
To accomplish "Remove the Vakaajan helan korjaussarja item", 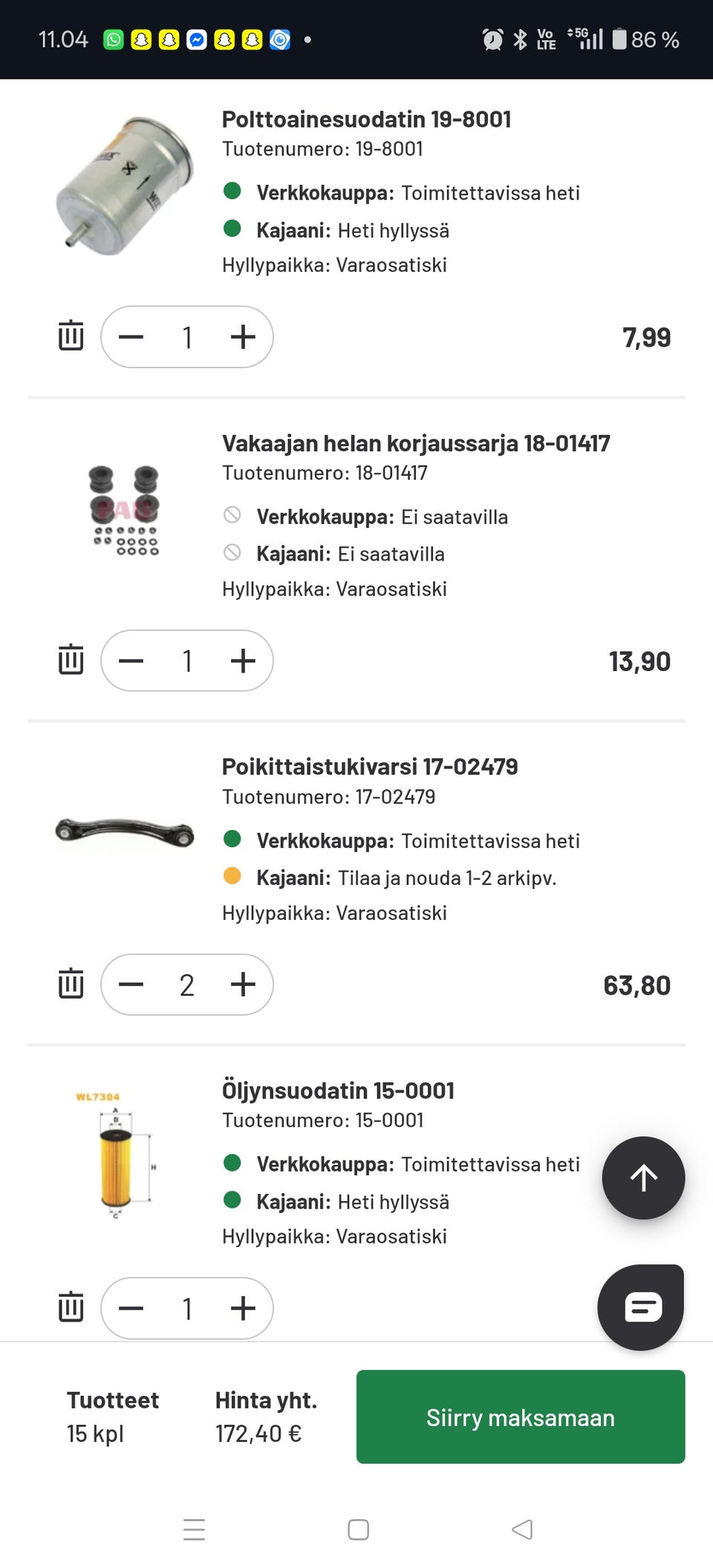I will [x=71, y=661].
